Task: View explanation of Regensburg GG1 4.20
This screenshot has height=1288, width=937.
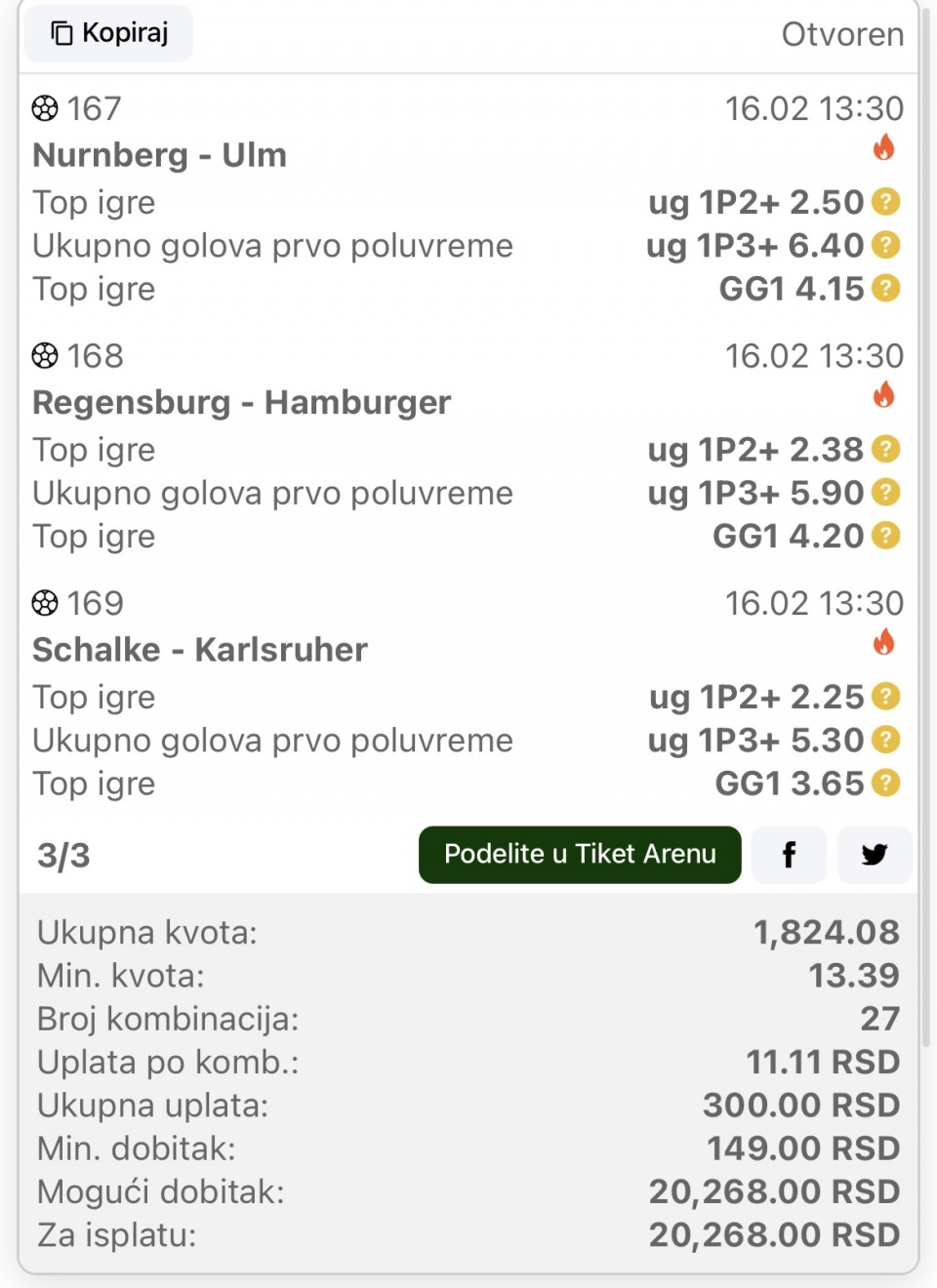Action: [885, 536]
